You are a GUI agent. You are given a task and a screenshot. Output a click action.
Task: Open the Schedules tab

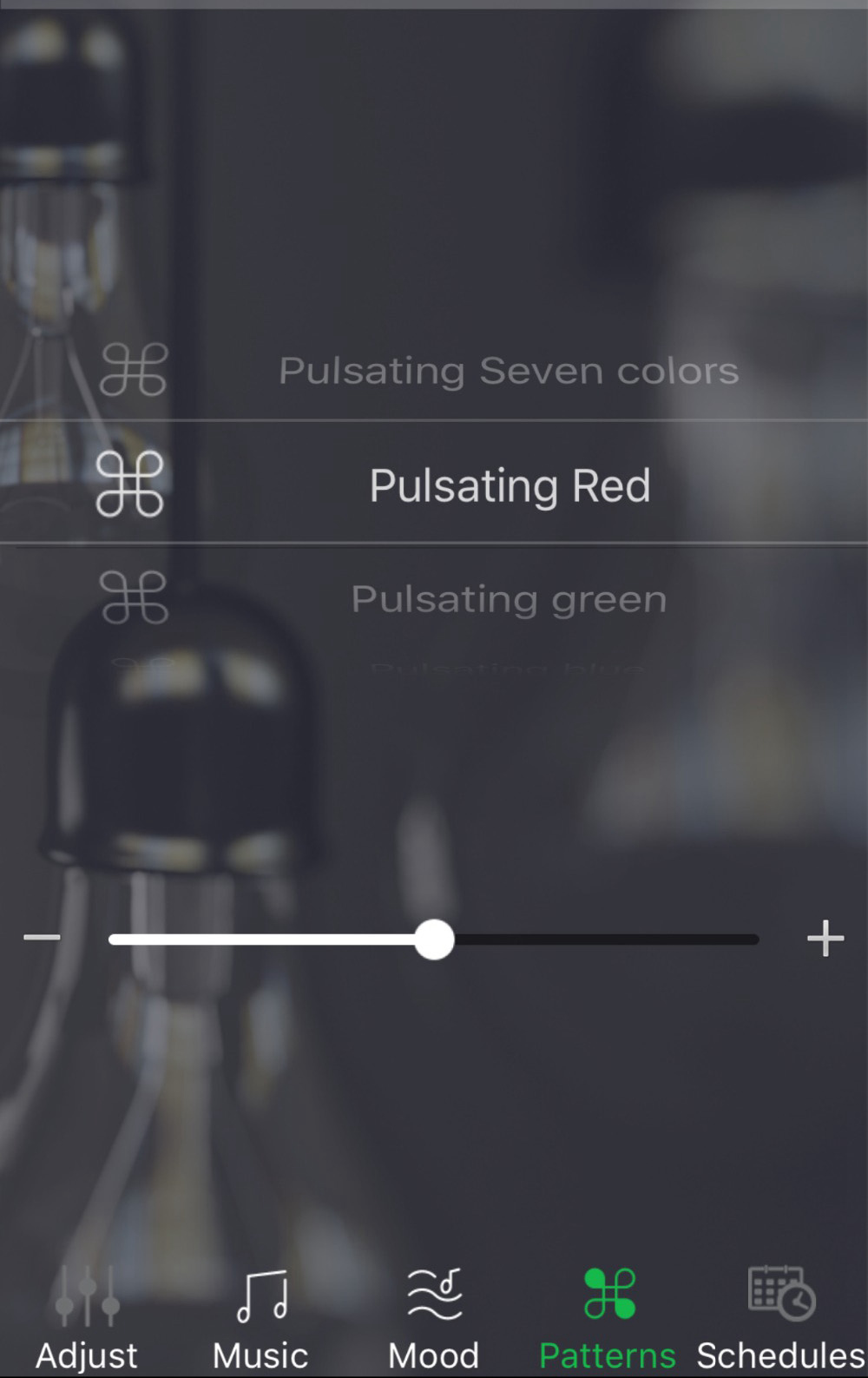tap(780, 1318)
